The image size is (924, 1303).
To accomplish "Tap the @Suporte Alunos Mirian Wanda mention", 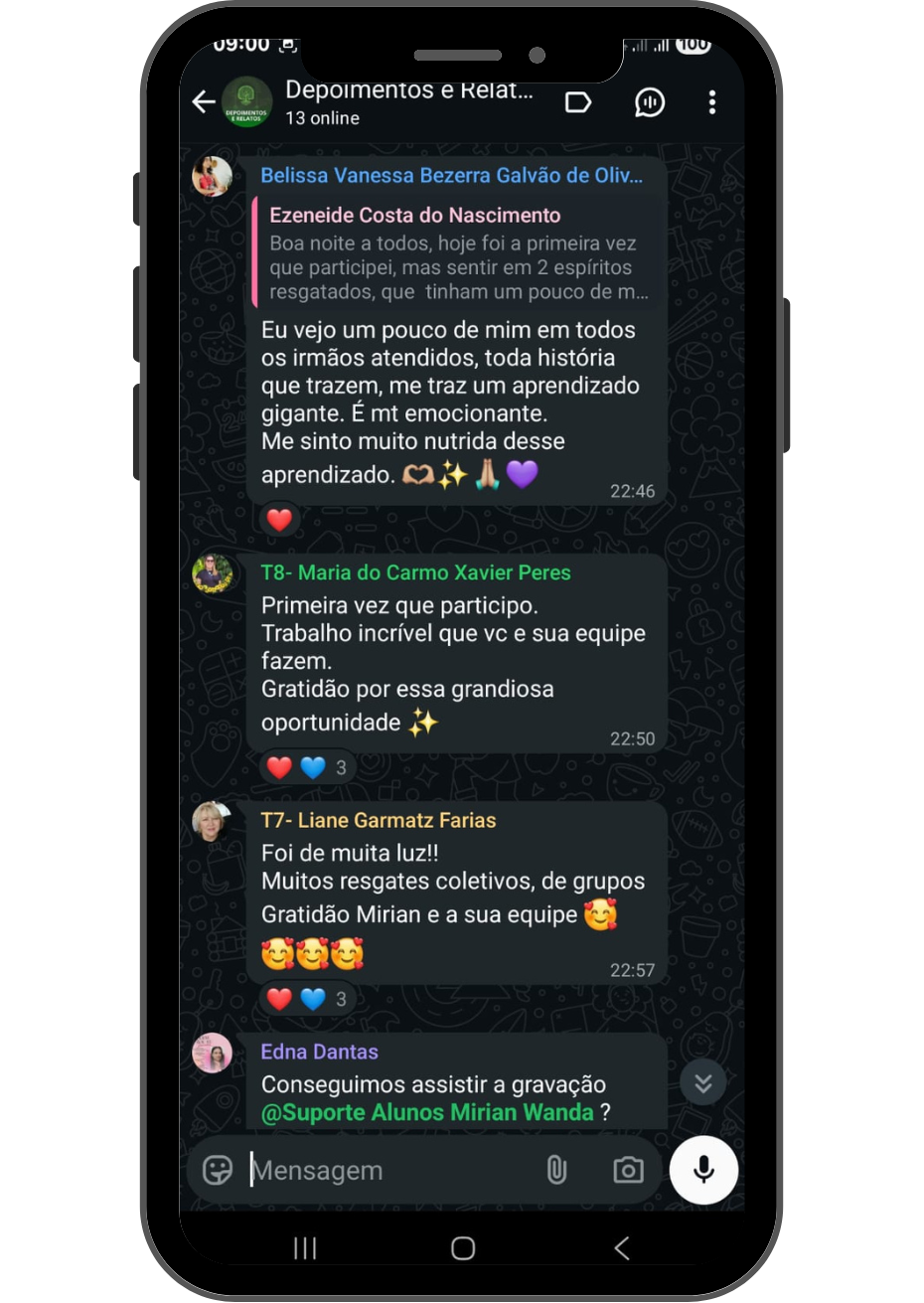I will tap(427, 1113).
